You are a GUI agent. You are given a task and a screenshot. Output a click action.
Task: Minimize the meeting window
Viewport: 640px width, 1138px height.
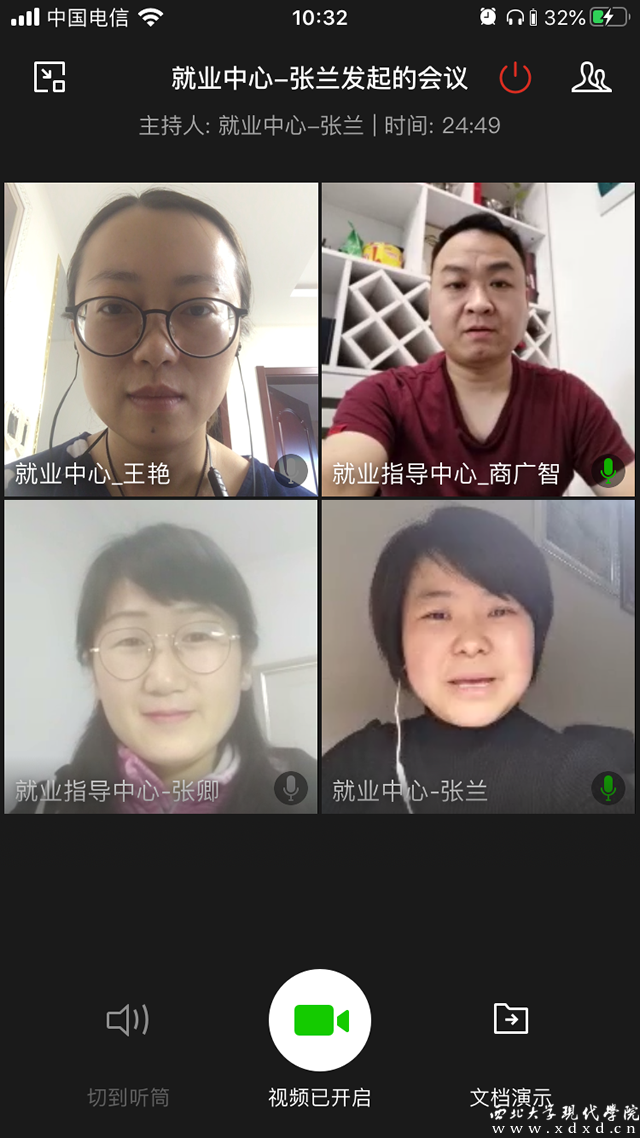point(50,77)
